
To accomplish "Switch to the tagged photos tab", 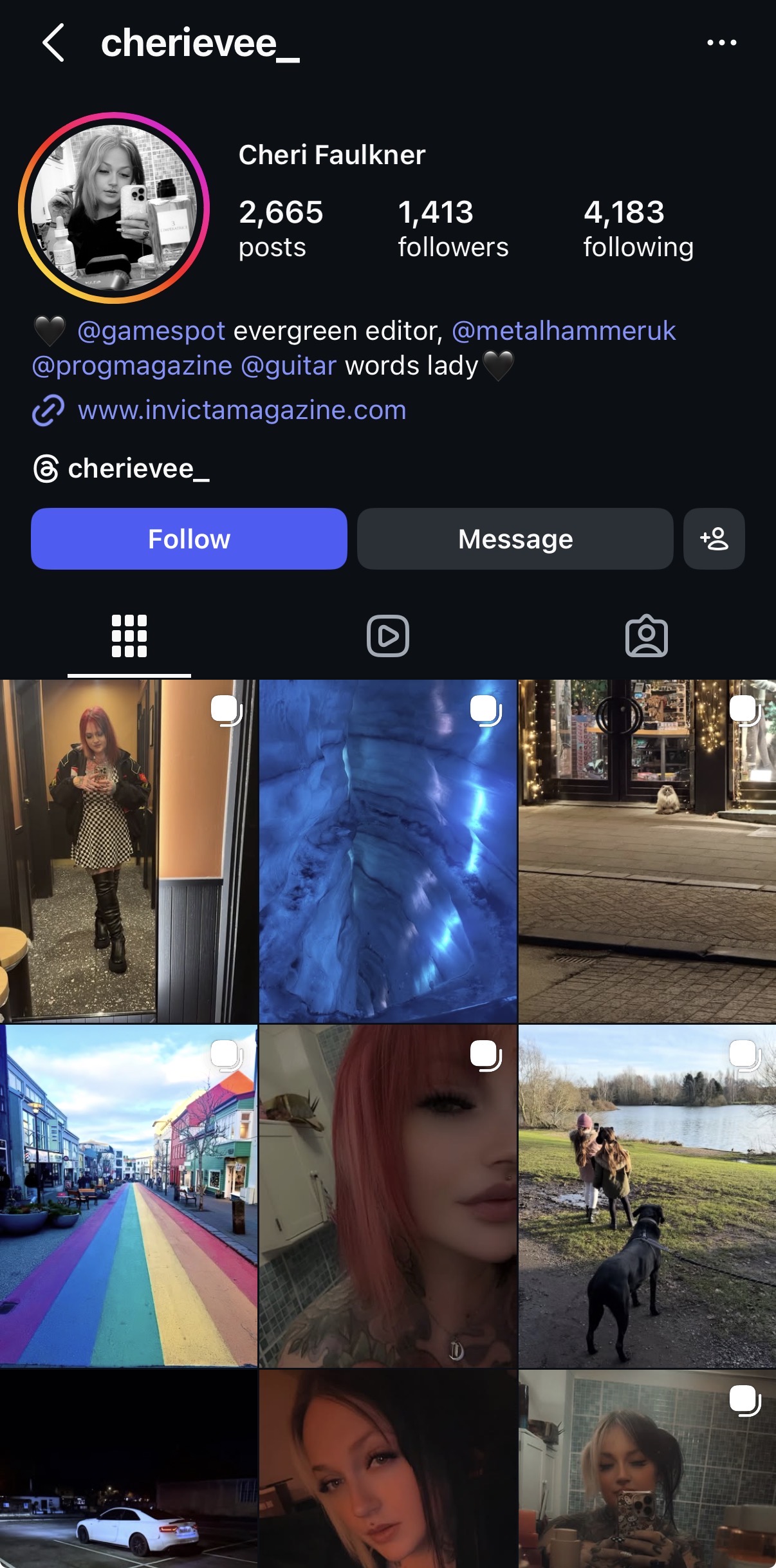I will click(x=646, y=636).
